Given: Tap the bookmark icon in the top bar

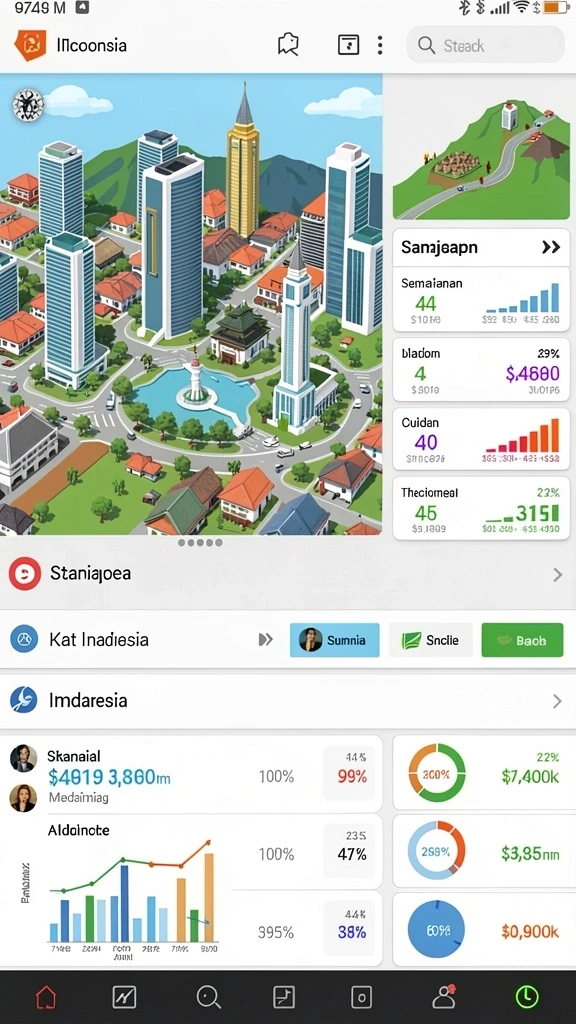Looking at the screenshot, I should (x=288, y=44).
